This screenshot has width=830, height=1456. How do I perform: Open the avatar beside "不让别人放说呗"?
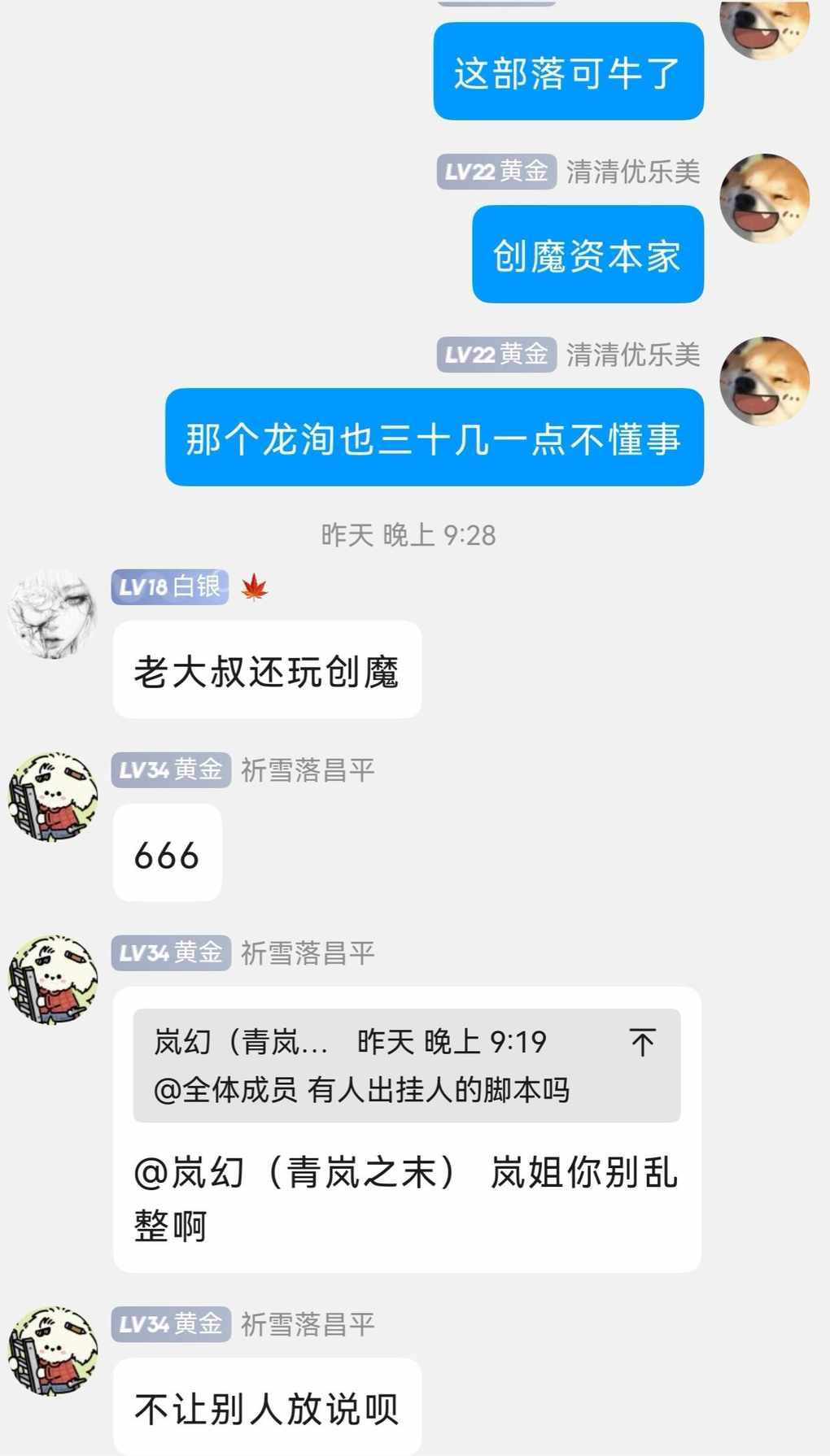tap(53, 1351)
